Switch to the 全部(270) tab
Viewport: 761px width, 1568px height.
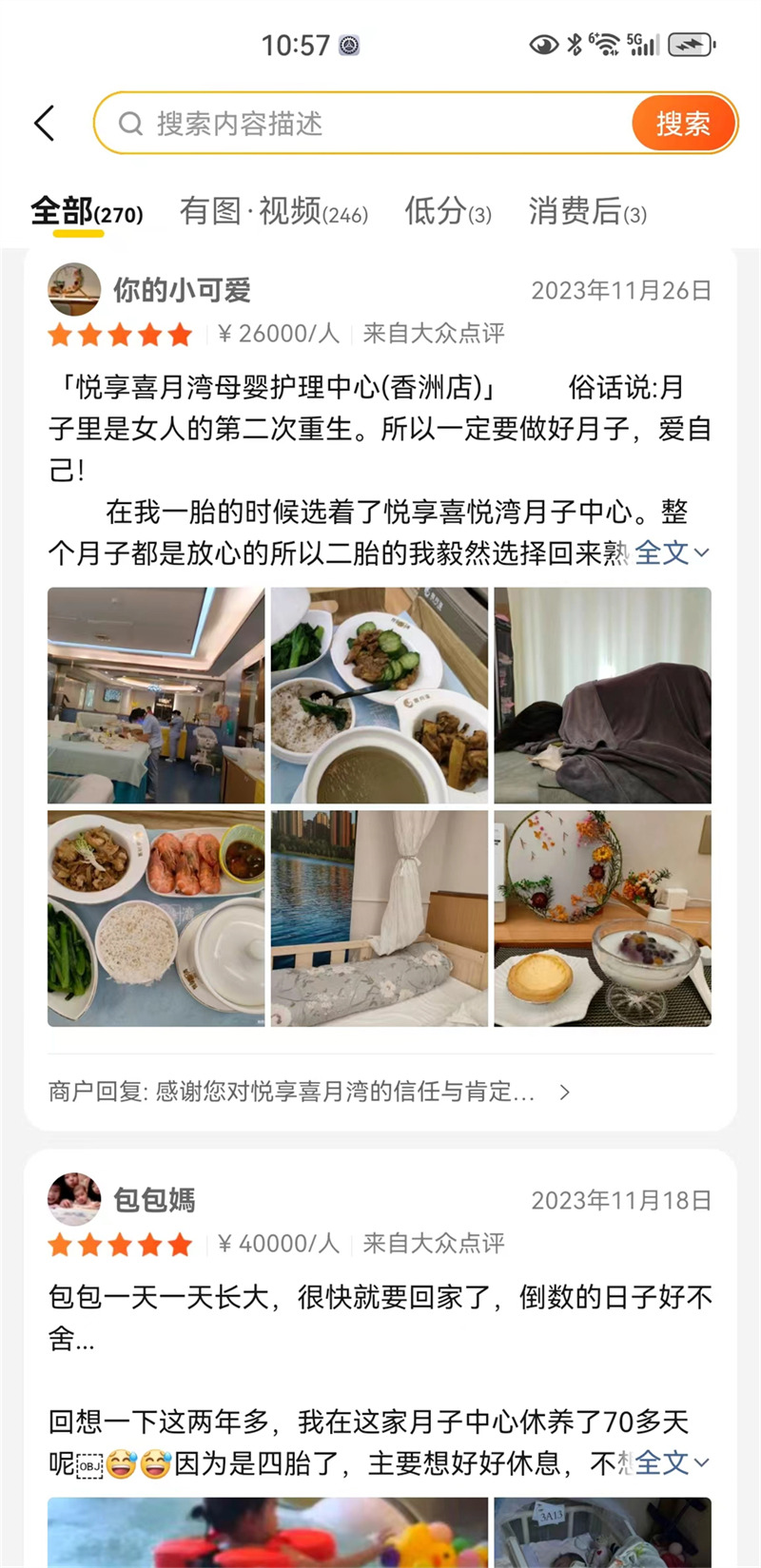pyautogui.click(x=87, y=212)
